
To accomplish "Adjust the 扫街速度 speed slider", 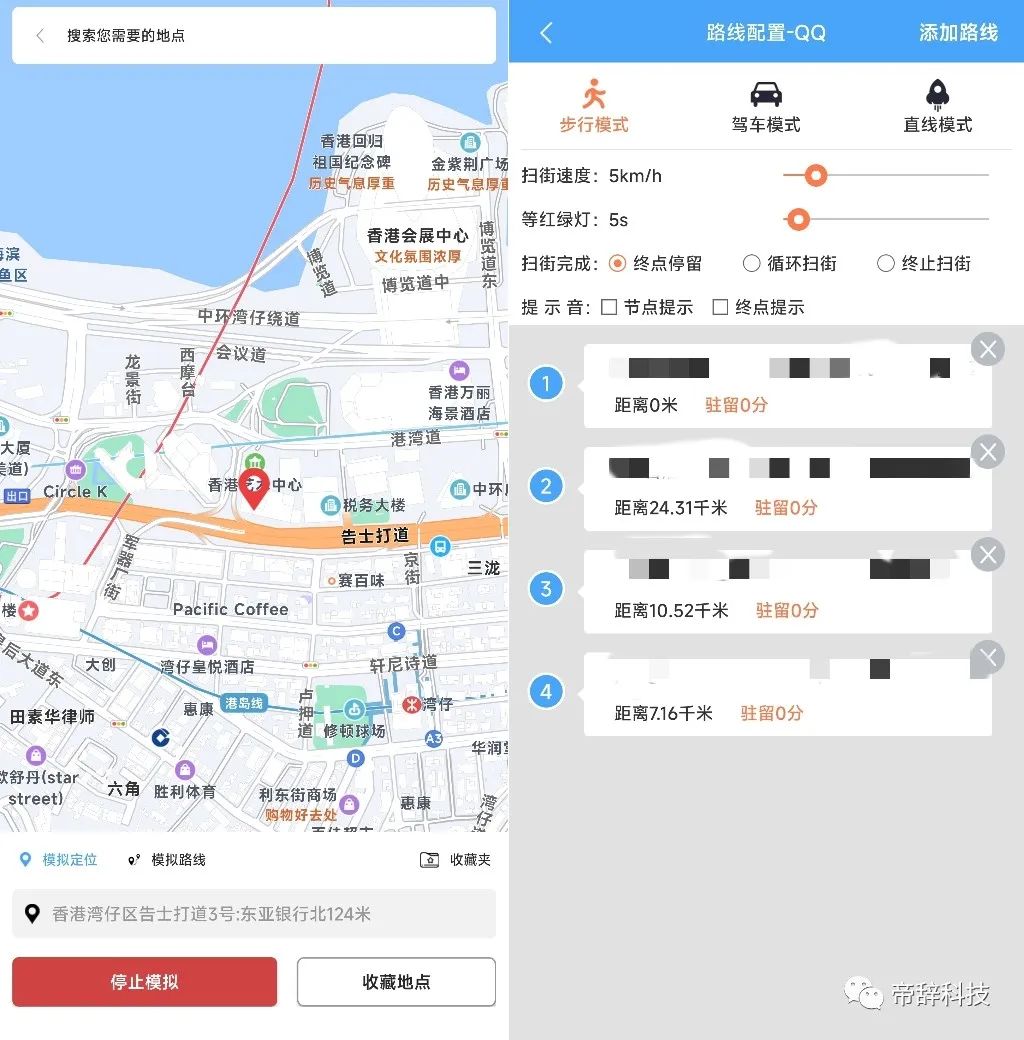I will click(816, 176).
